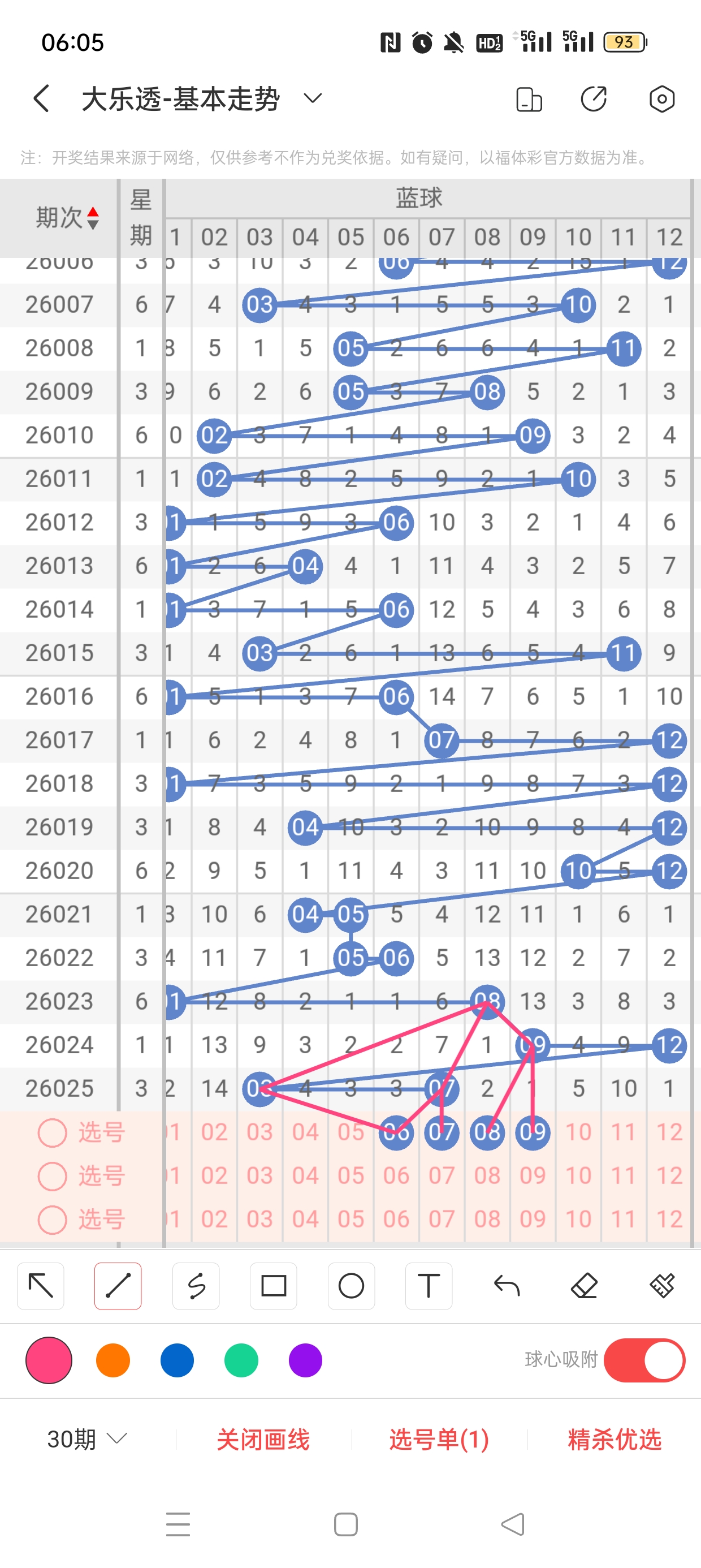This screenshot has width=701, height=1568.
Task: Choose the text tool
Action: point(429,1286)
